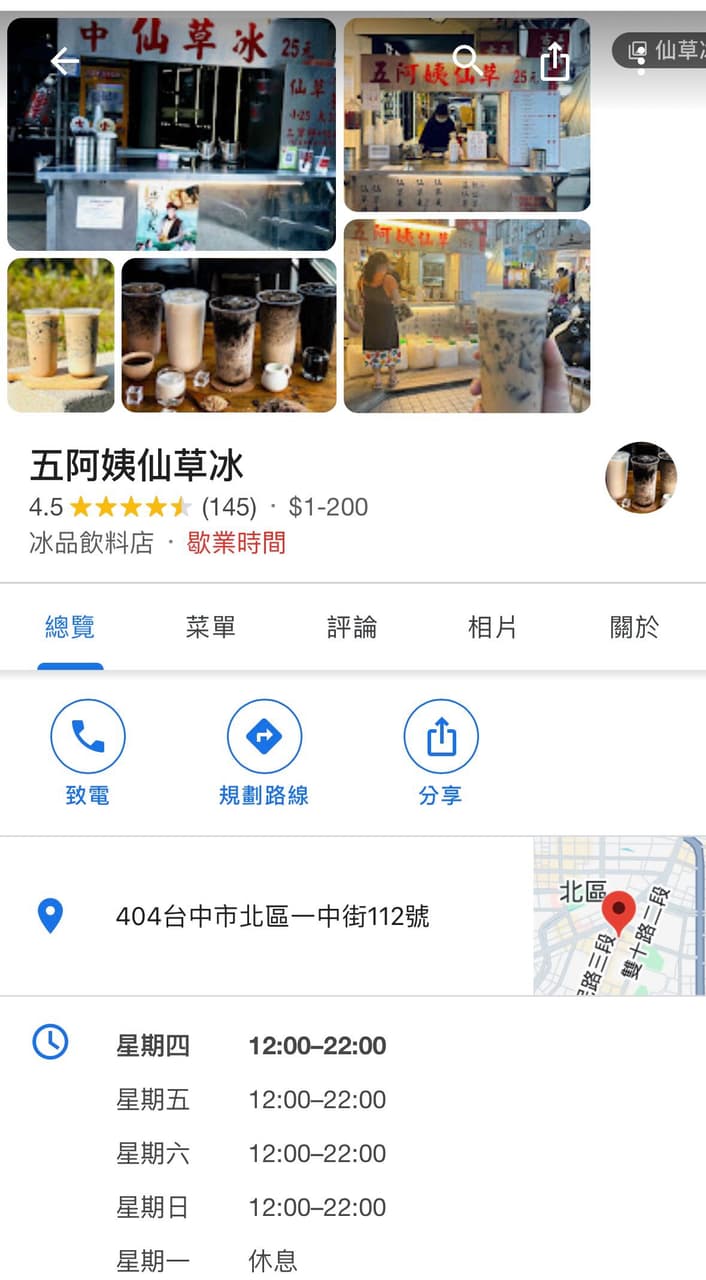The height and width of the screenshot is (1280, 706).
Task: Go back using the top-left arrow
Action: (65, 62)
